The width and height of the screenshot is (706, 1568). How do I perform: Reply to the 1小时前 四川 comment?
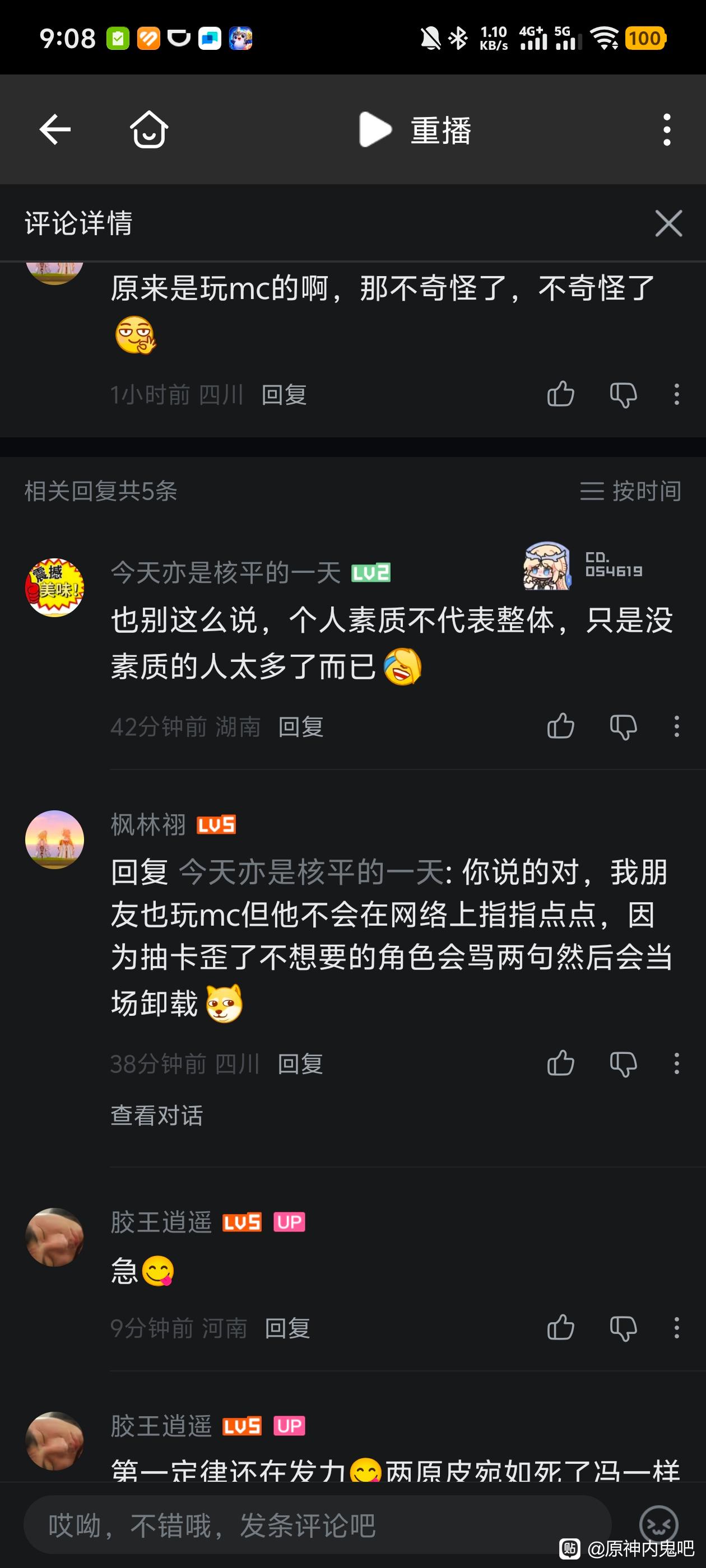[x=284, y=395]
